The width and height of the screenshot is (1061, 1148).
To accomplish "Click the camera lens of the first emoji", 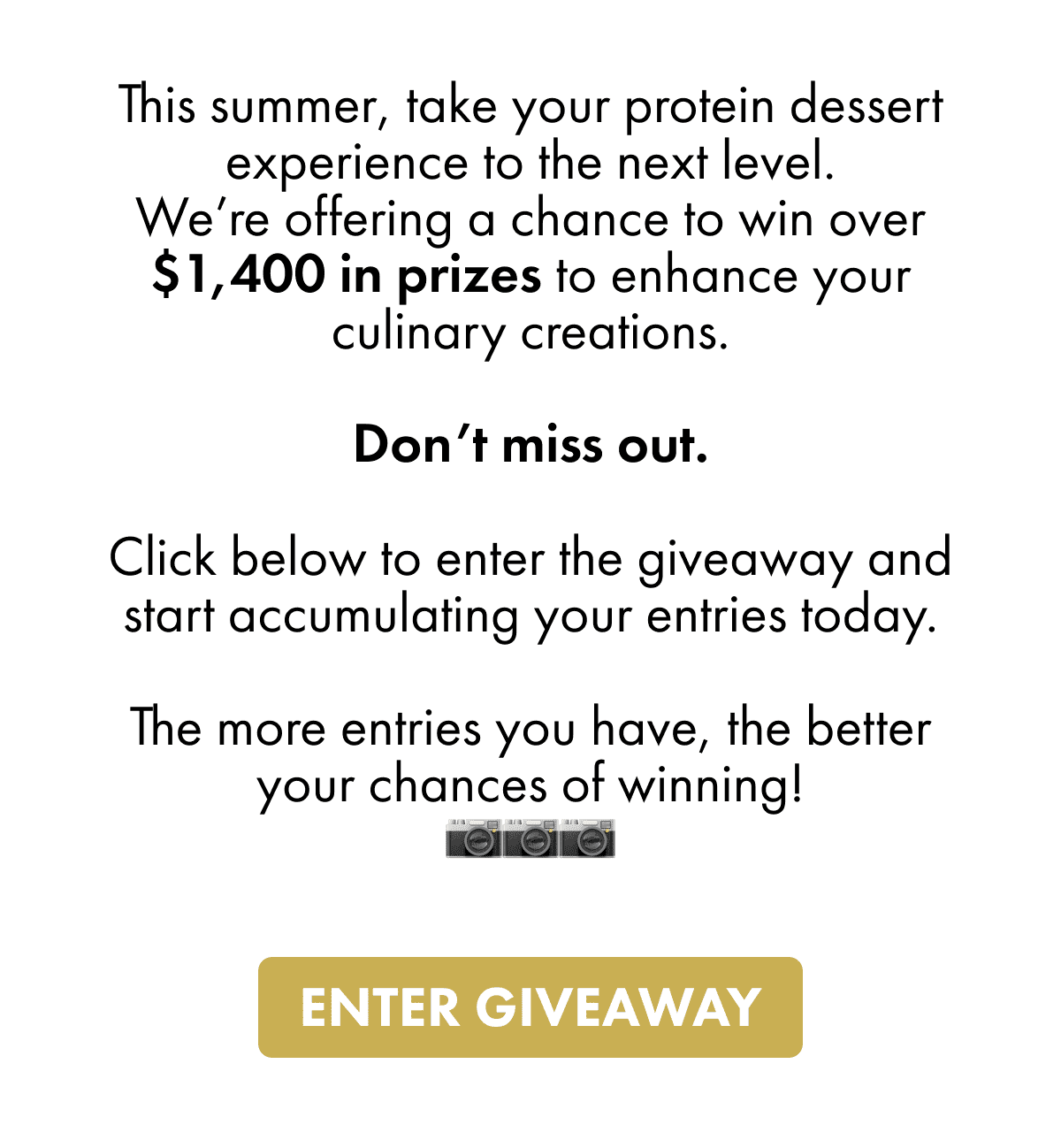I will [x=478, y=841].
